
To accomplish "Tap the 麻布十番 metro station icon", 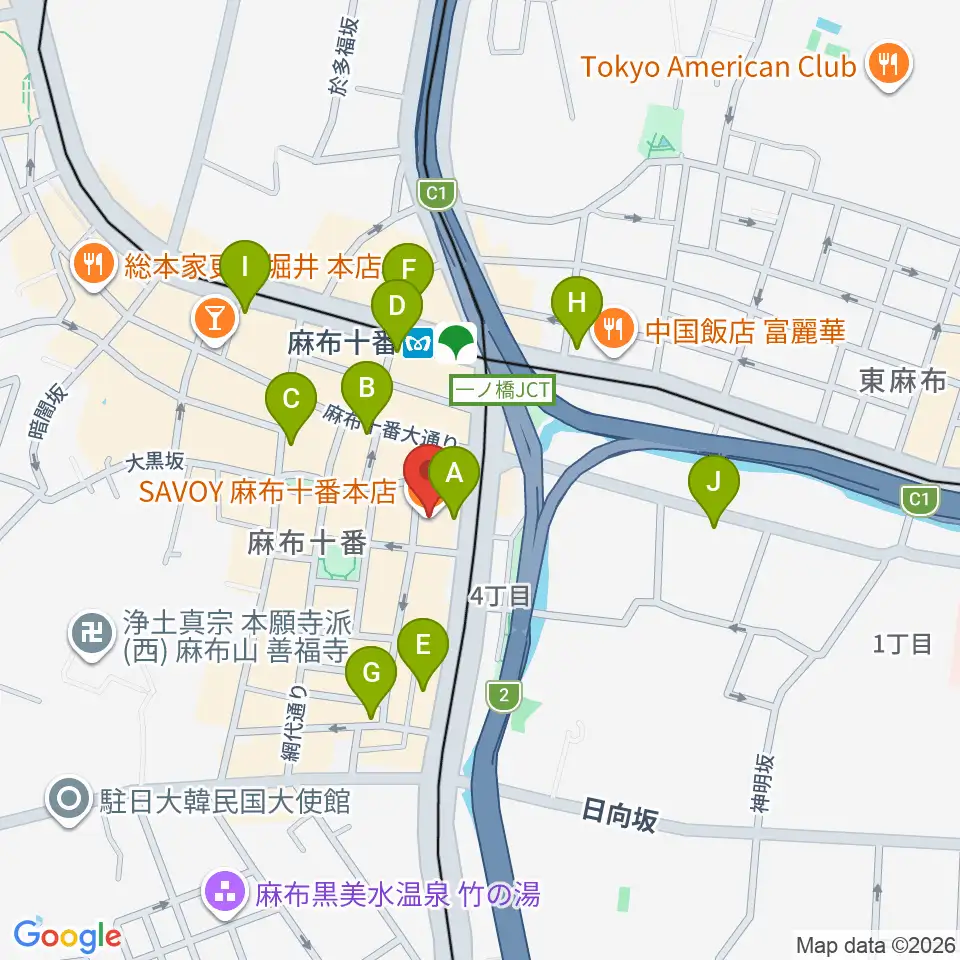I will 419,343.
